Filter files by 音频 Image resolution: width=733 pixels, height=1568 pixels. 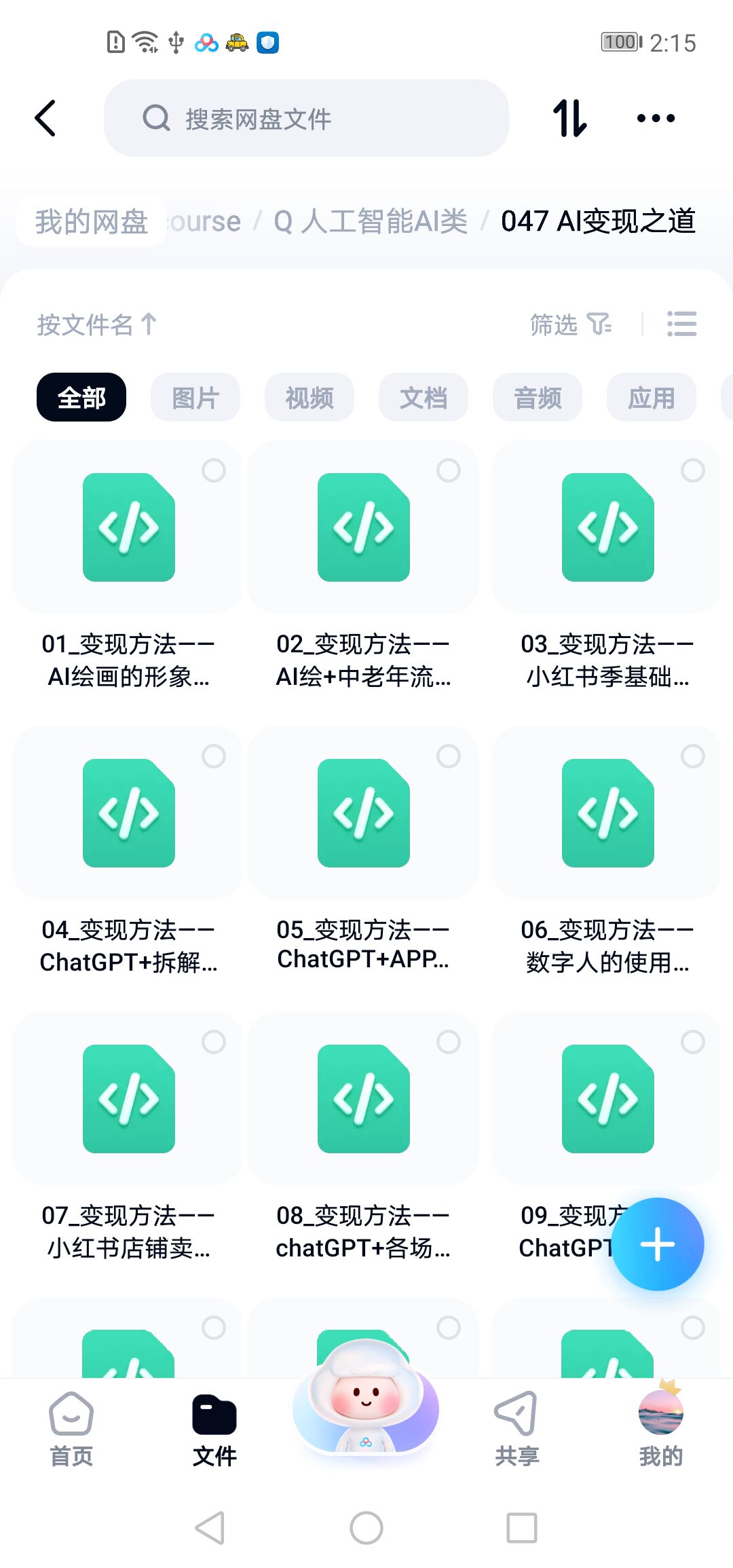(x=538, y=398)
